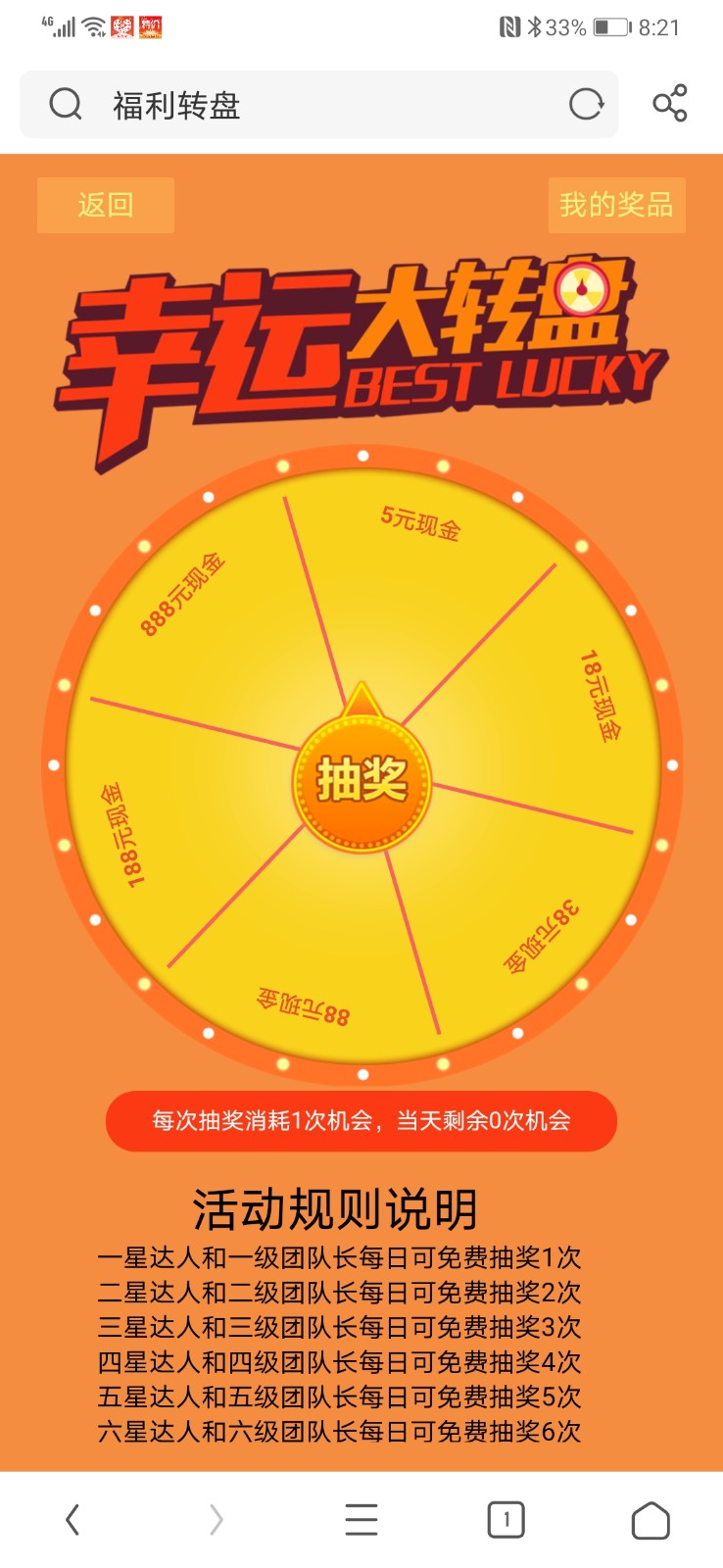Open 我的奖品 prize list

pyautogui.click(x=616, y=205)
